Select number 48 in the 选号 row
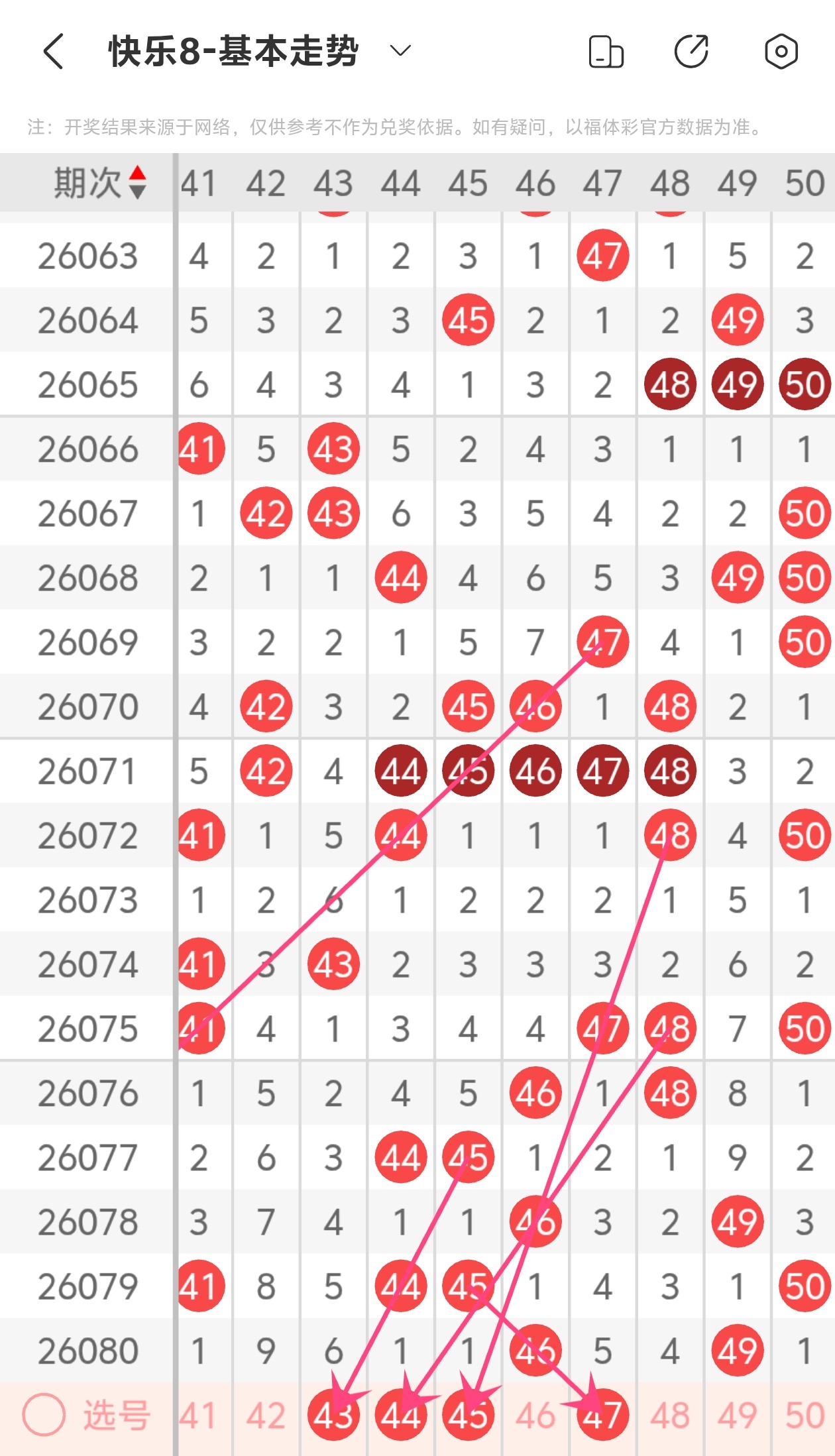This screenshot has width=835, height=1456. click(x=670, y=1416)
